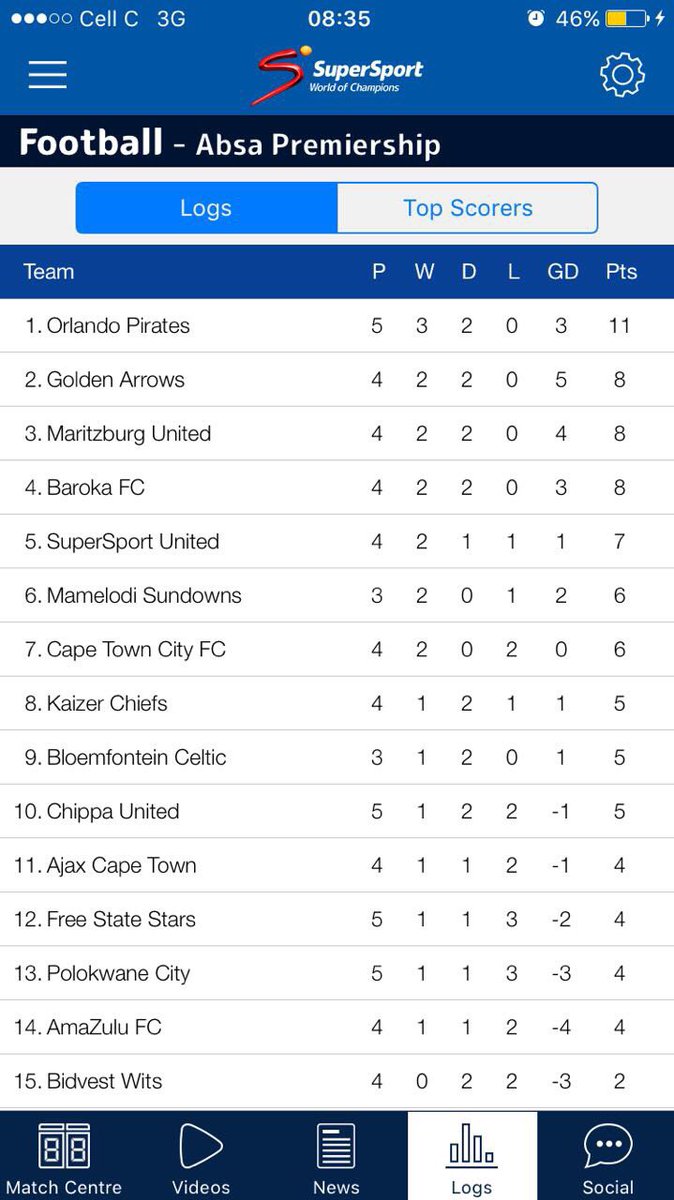Image resolution: width=674 pixels, height=1200 pixels.
Task: Switch to the Top Scorers tab
Action: point(467,208)
